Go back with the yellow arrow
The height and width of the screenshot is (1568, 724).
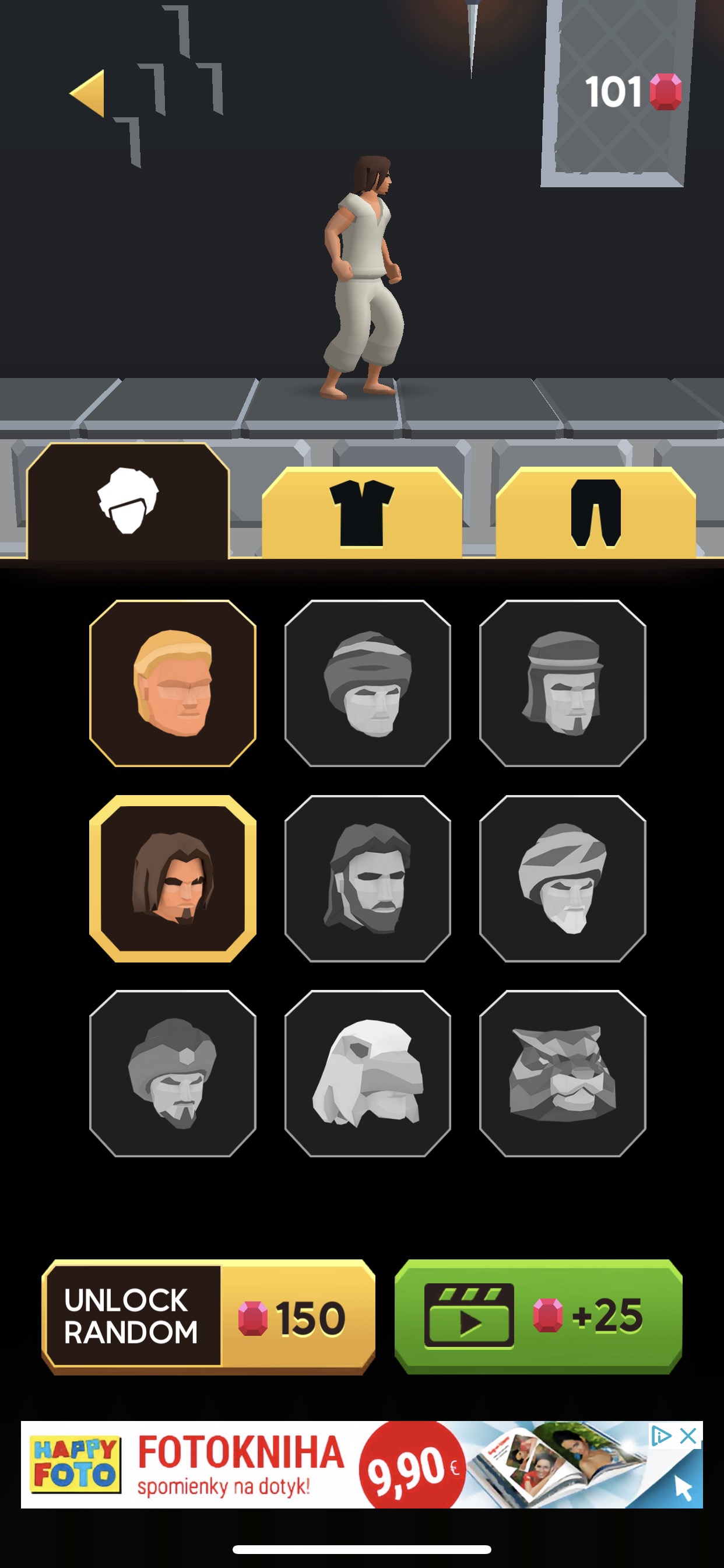(x=87, y=93)
